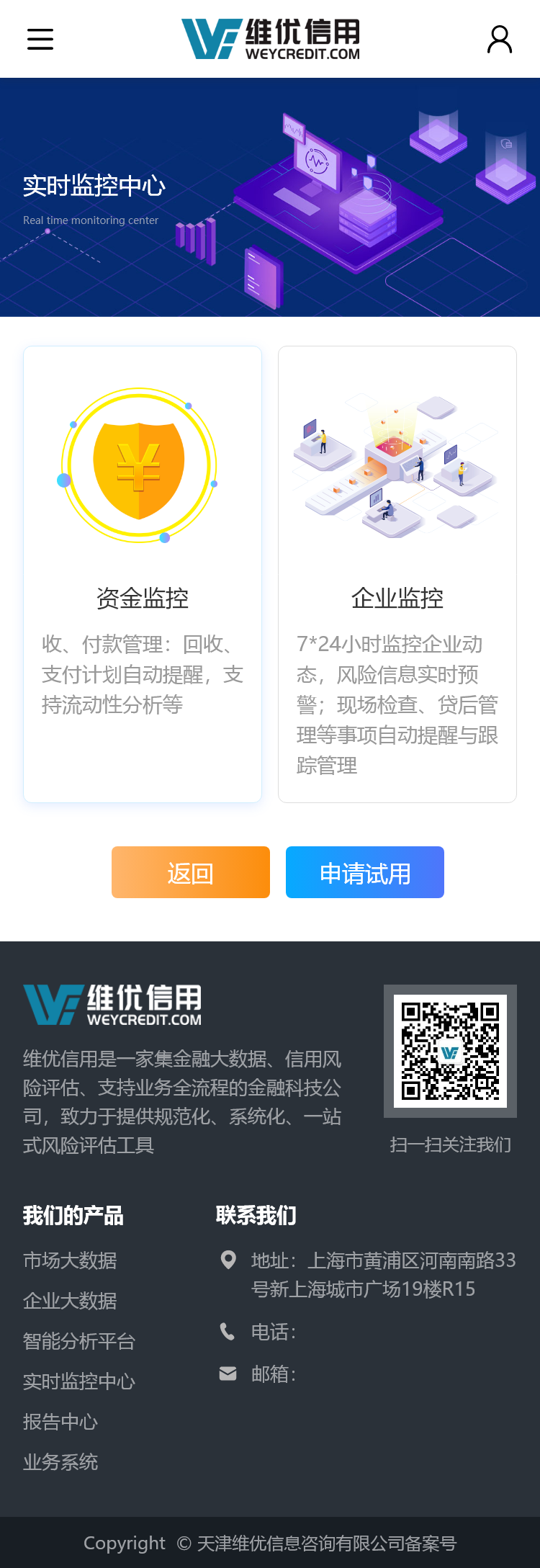Open 智能分析平台 from the product list

point(79,1341)
